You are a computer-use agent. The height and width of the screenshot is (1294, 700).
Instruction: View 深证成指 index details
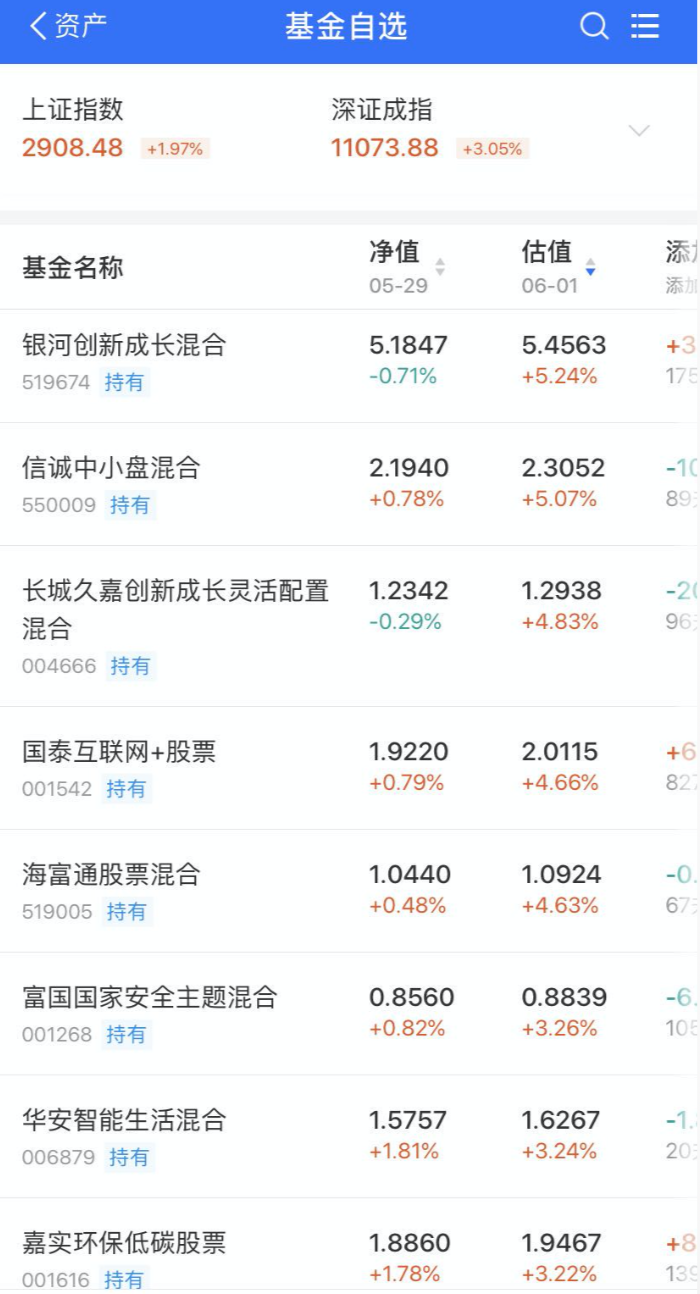click(x=428, y=130)
